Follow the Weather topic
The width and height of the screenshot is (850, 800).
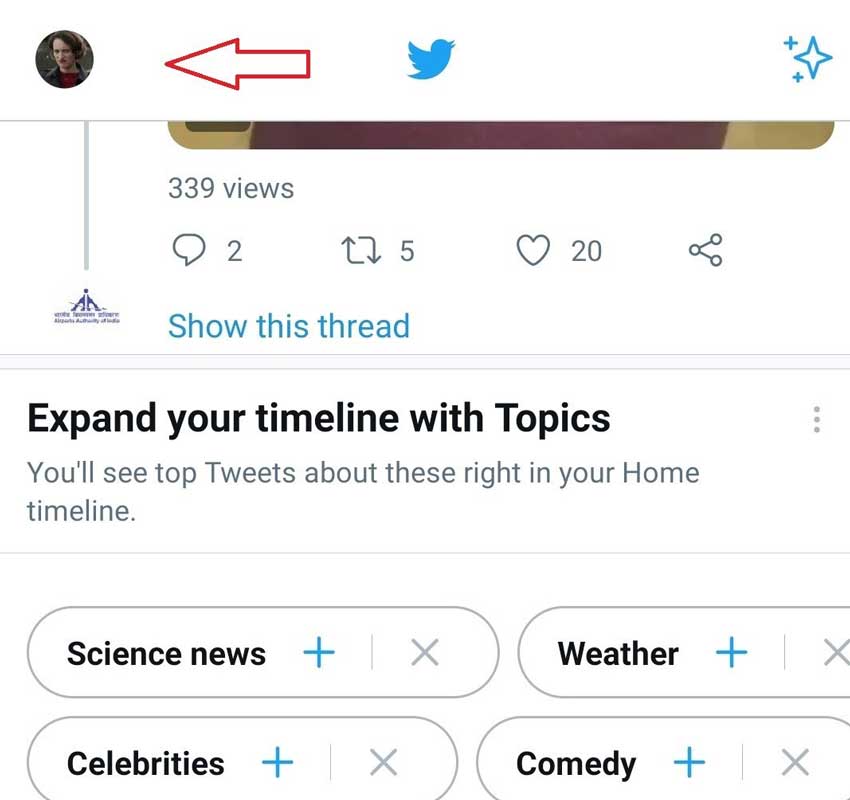coord(732,654)
